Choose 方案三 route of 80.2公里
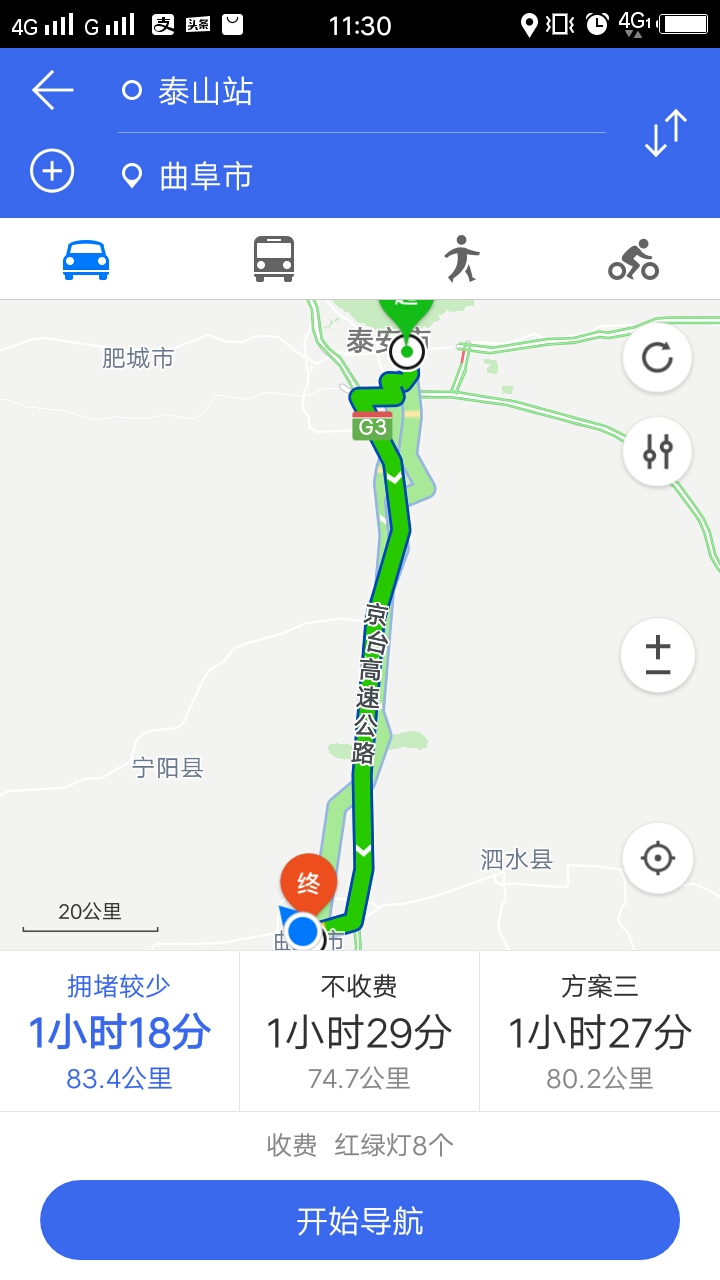This screenshot has height=1280, width=720. click(600, 1031)
